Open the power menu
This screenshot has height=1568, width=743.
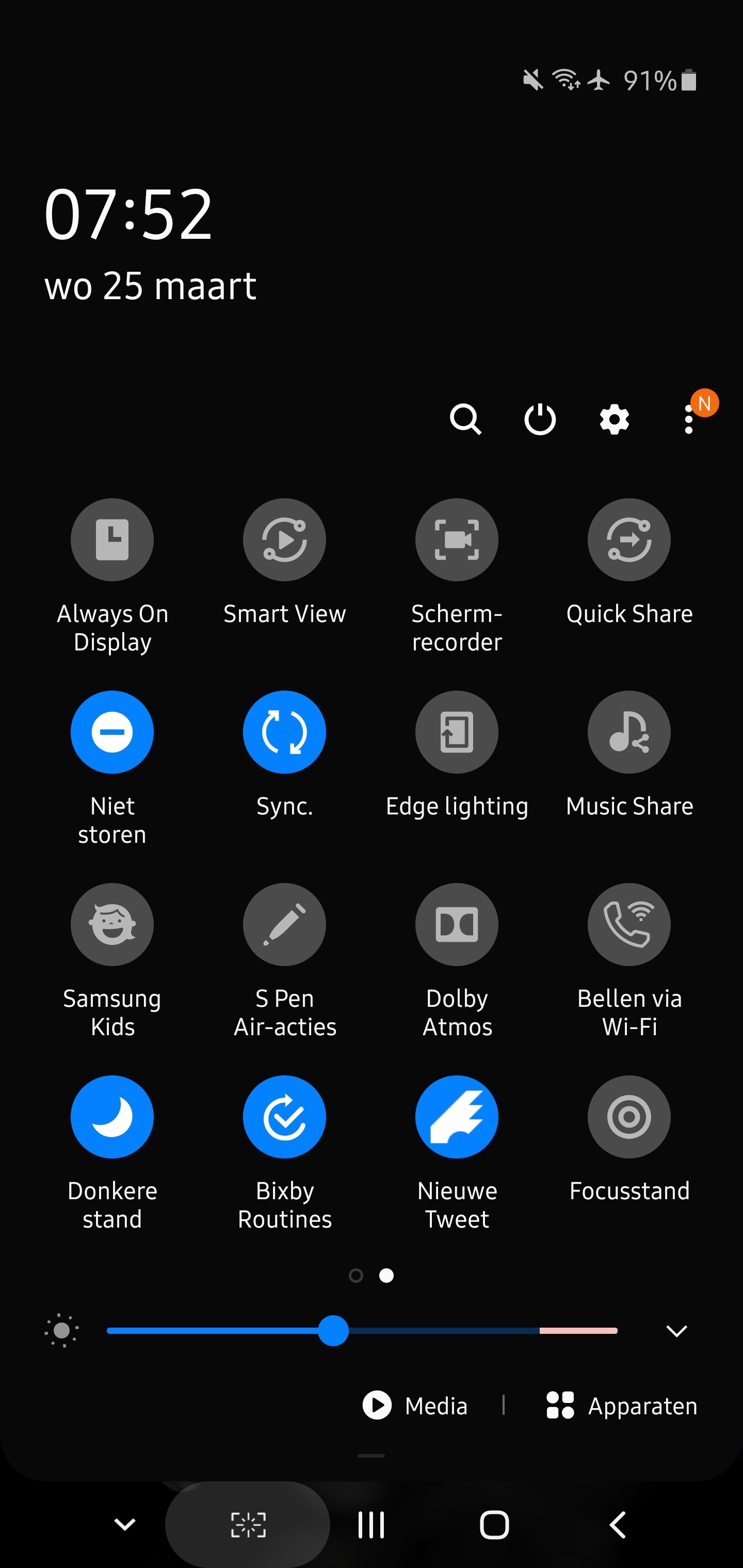(540, 419)
